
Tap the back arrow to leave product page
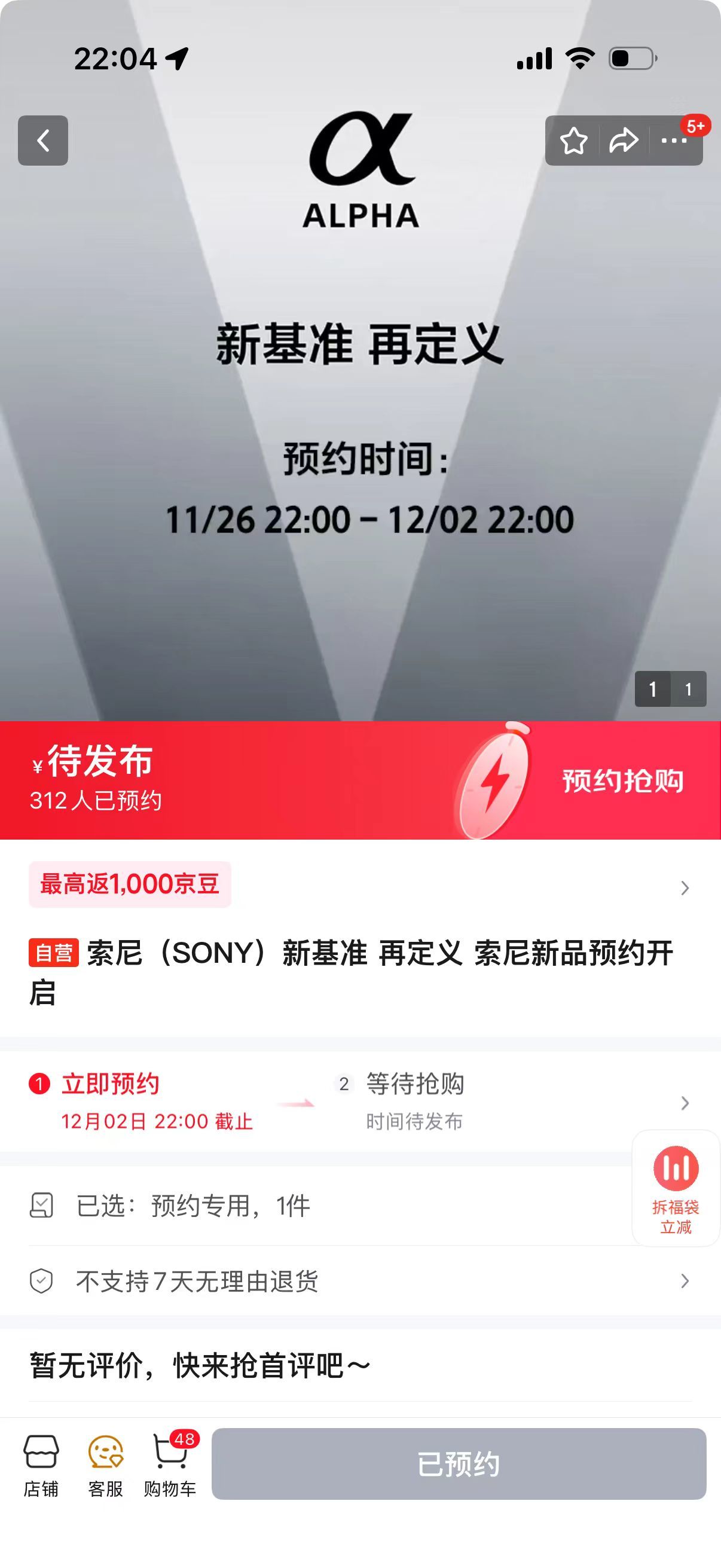point(42,141)
